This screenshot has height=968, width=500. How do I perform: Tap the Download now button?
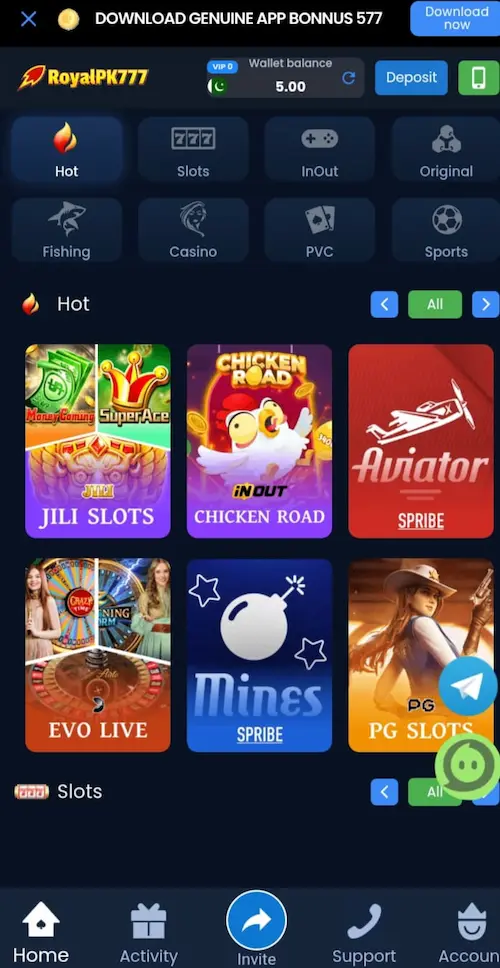coord(456,19)
